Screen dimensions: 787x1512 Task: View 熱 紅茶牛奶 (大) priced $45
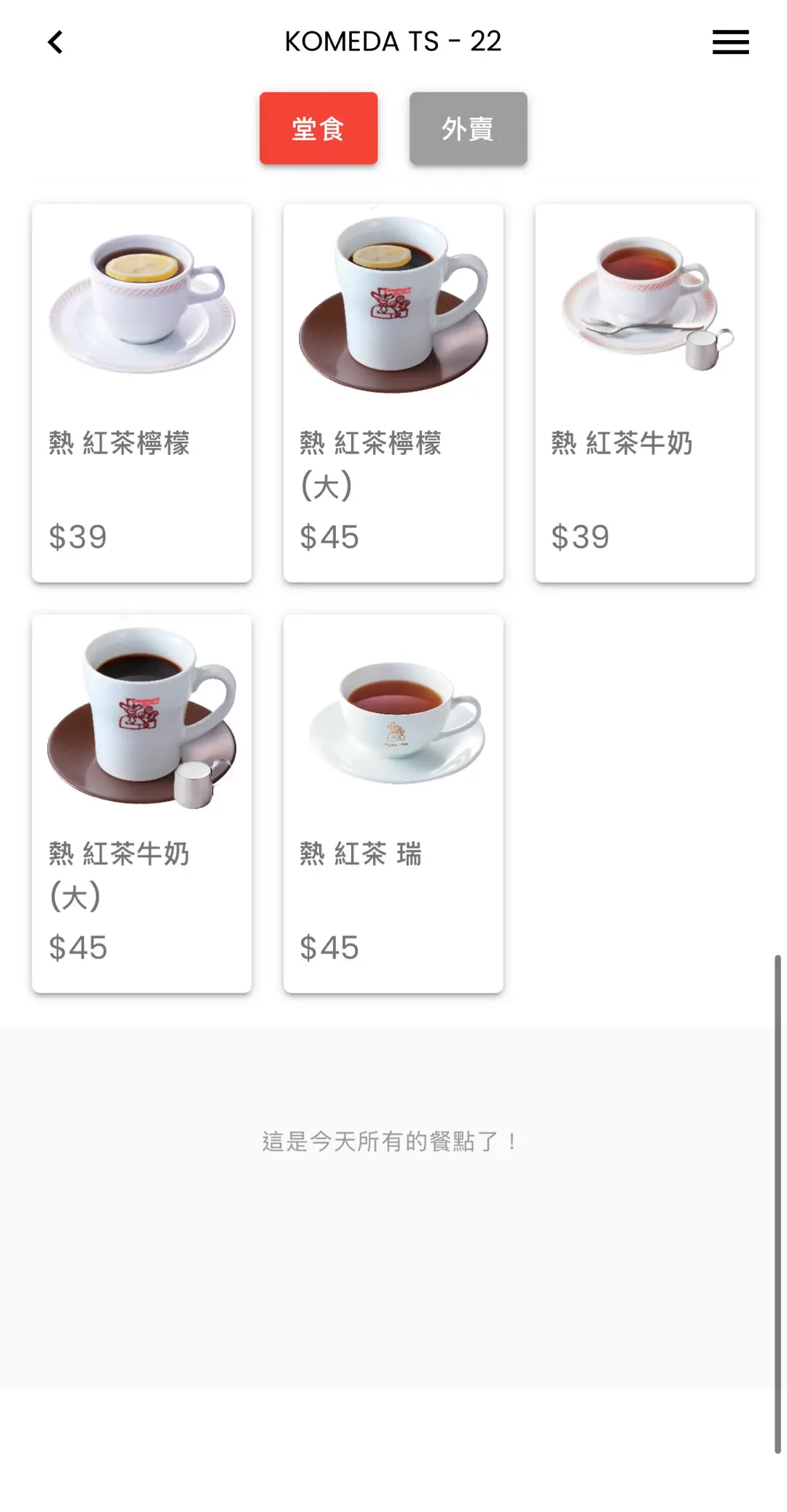(x=142, y=803)
